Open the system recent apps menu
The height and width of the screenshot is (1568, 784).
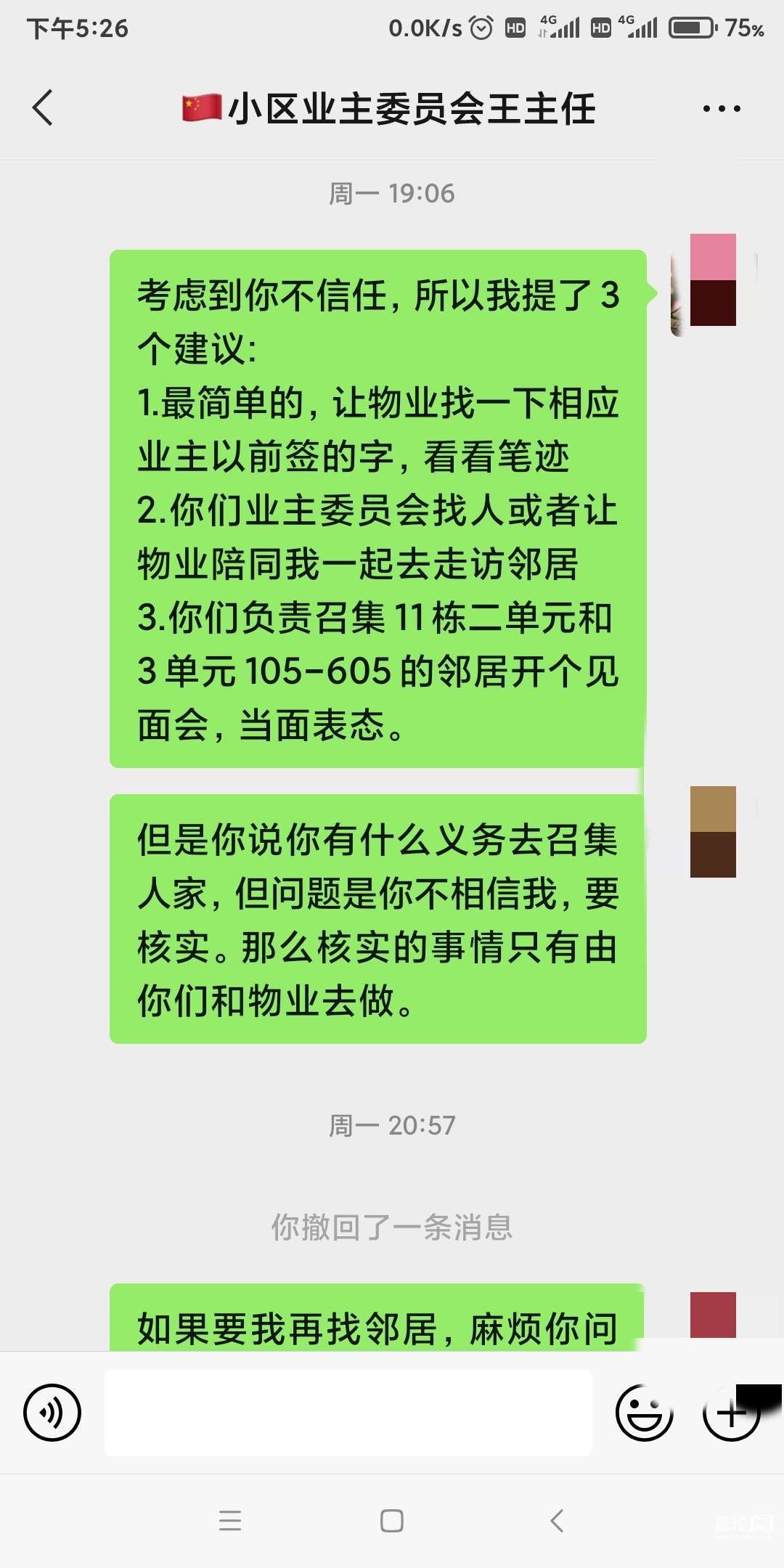pos(230,1521)
